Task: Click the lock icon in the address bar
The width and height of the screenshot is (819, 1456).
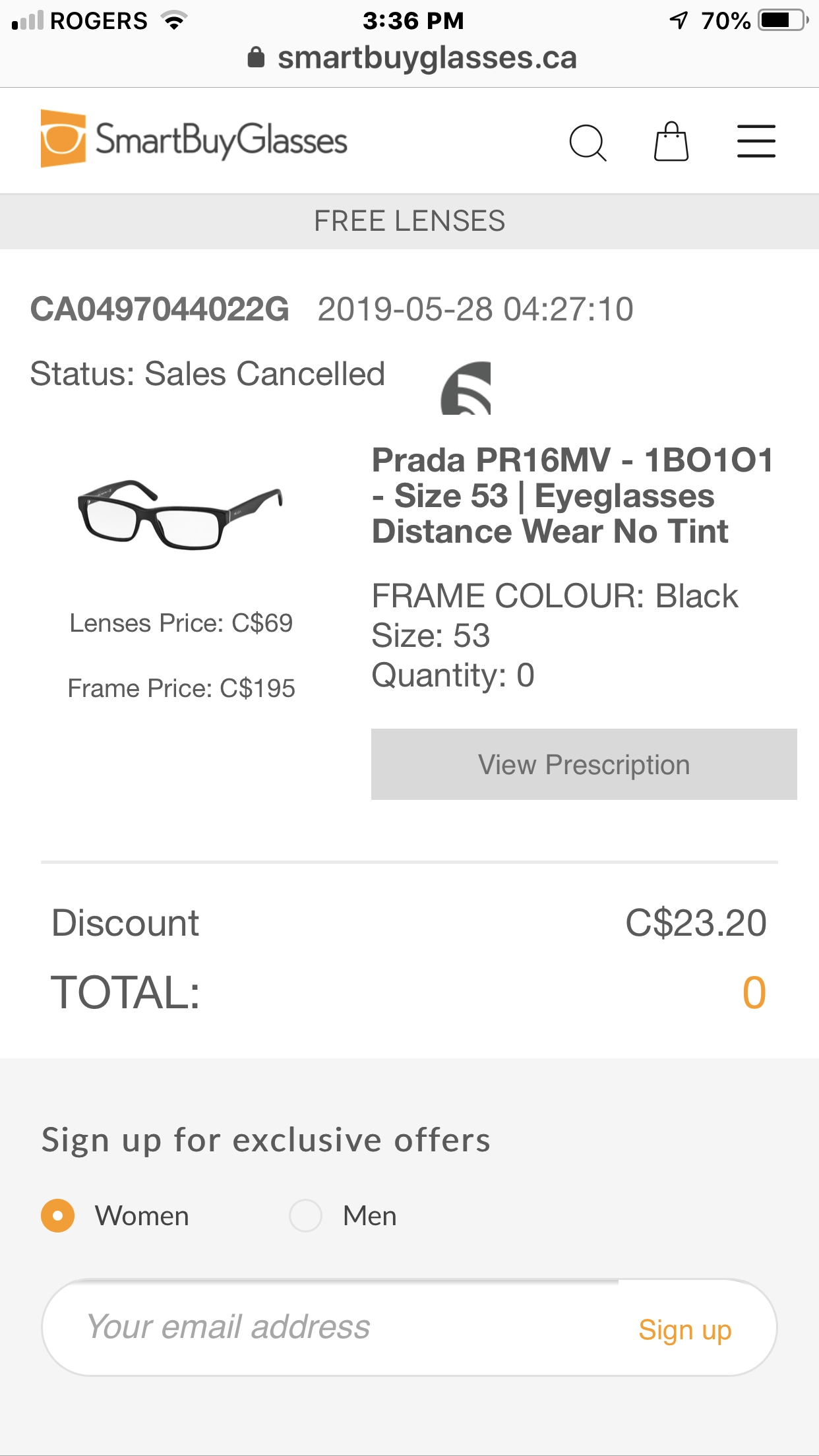Action: point(257,58)
